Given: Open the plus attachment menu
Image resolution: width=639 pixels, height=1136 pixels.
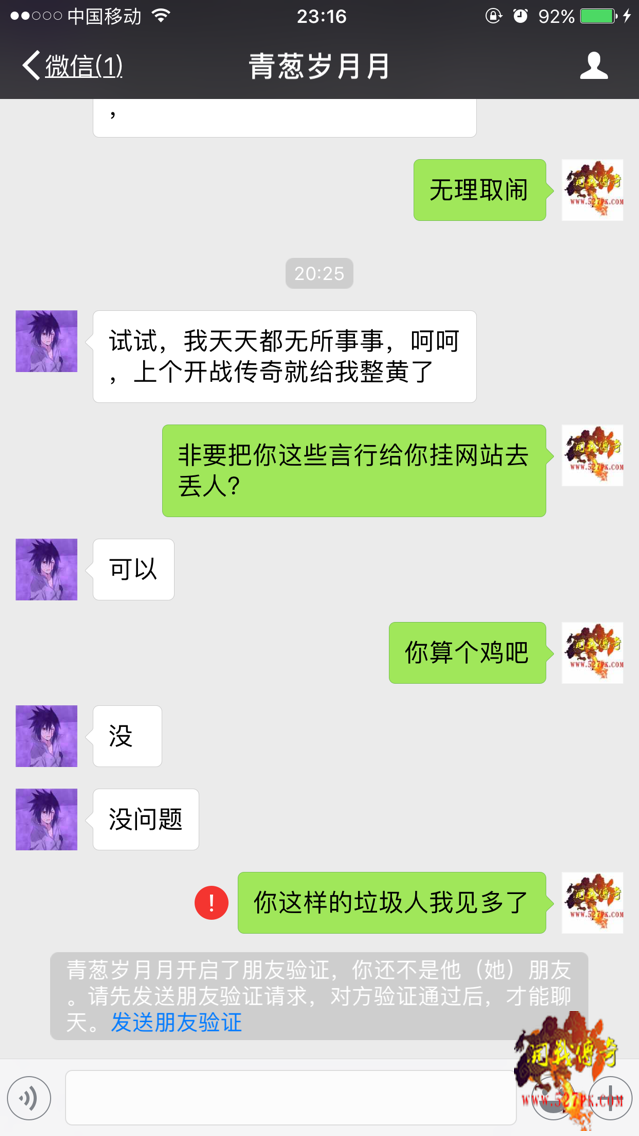Looking at the screenshot, I should tap(609, 1097).
